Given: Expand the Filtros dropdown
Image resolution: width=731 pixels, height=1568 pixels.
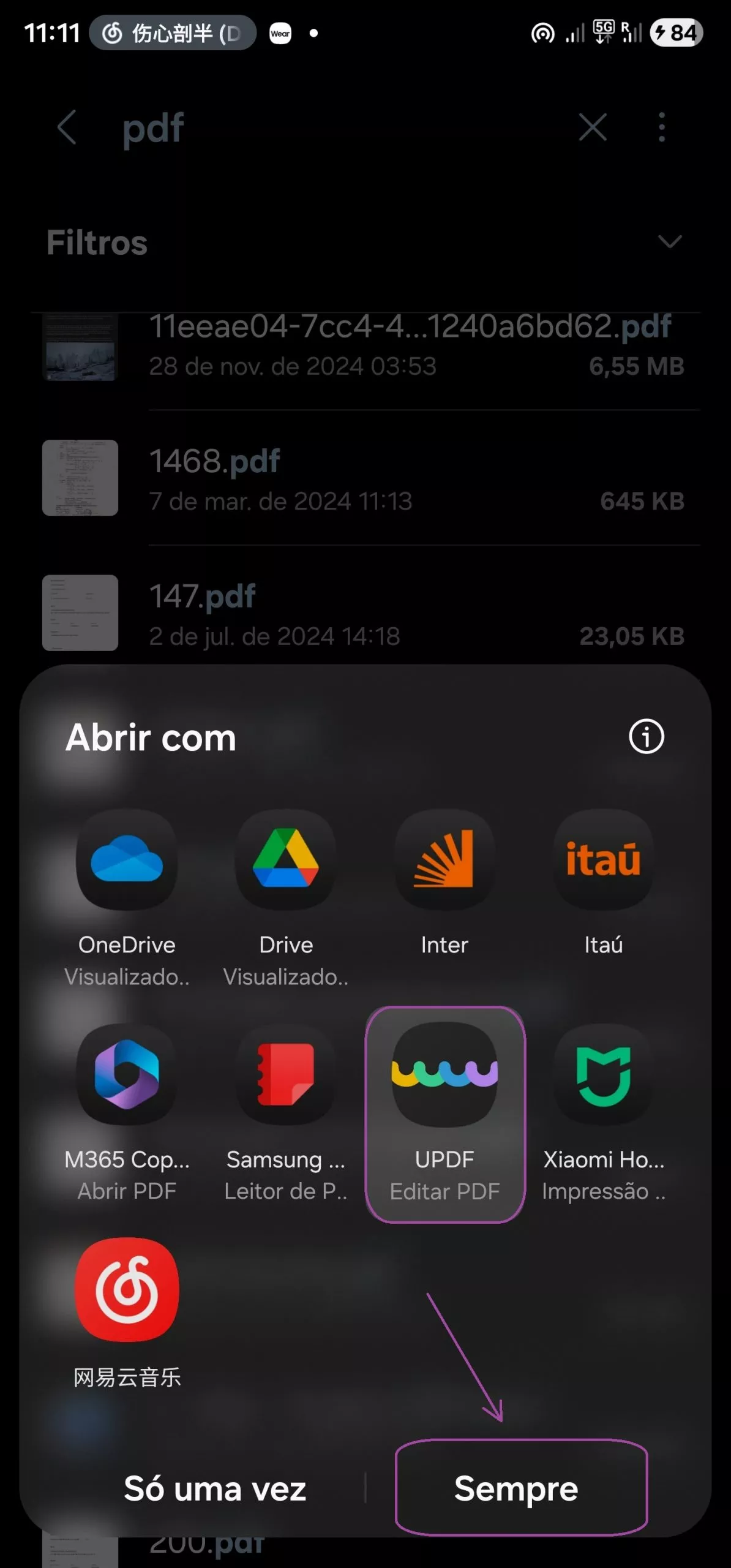Looking at the screenshot, I should click(x=669, y=243).
